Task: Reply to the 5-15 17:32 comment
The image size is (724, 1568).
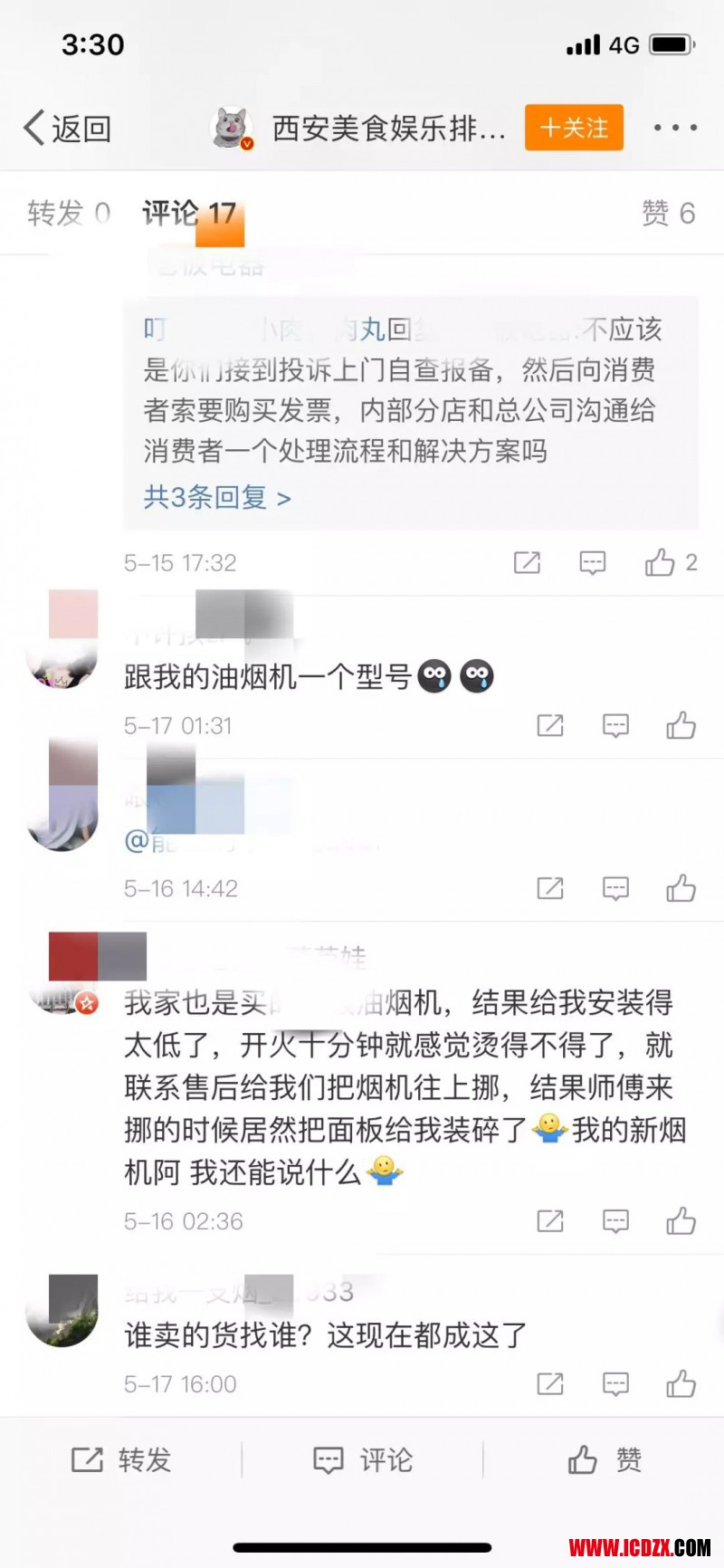Action: click(592, 563)
